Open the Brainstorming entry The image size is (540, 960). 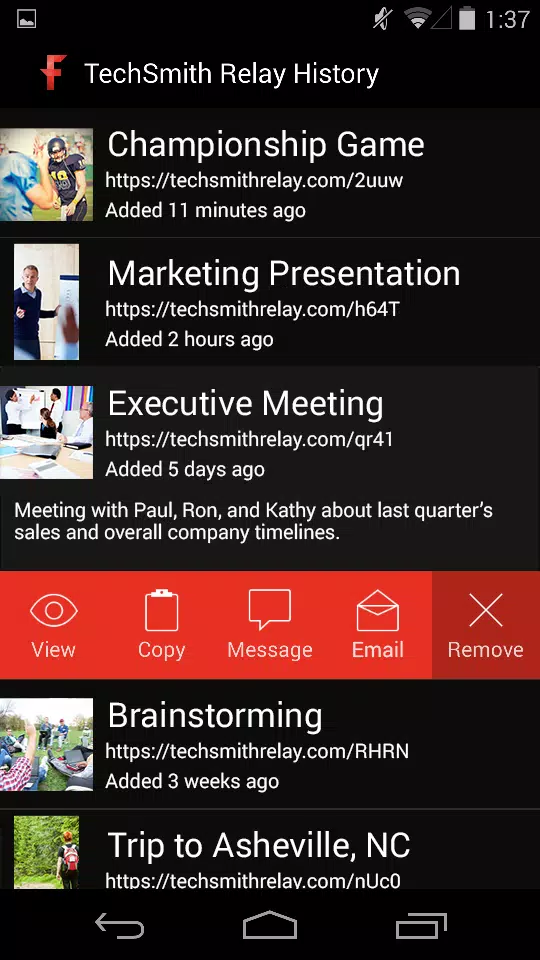(270, 744)
